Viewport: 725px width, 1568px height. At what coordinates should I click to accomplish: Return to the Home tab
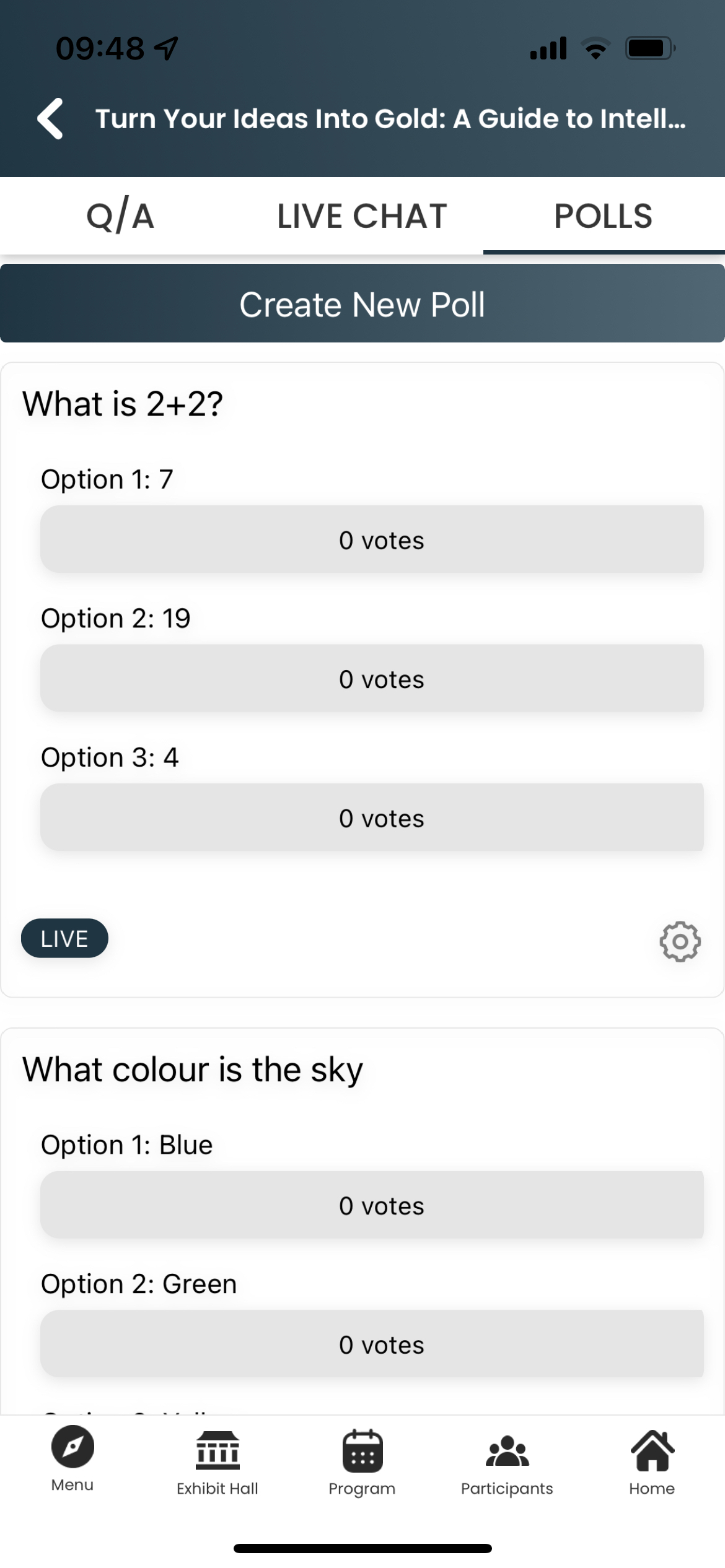coord(652,1461)
